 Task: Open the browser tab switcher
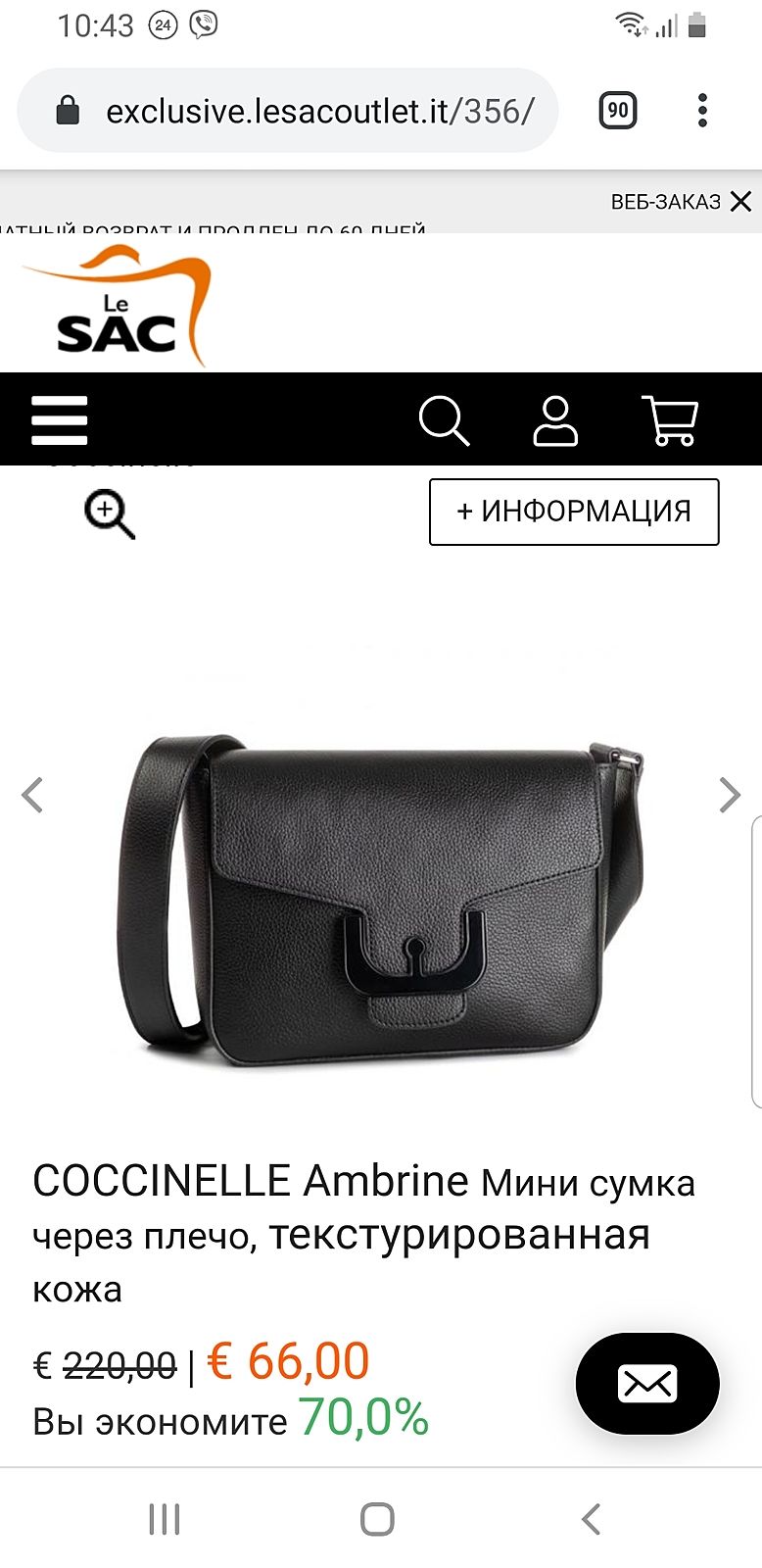(x=617, y=111)
